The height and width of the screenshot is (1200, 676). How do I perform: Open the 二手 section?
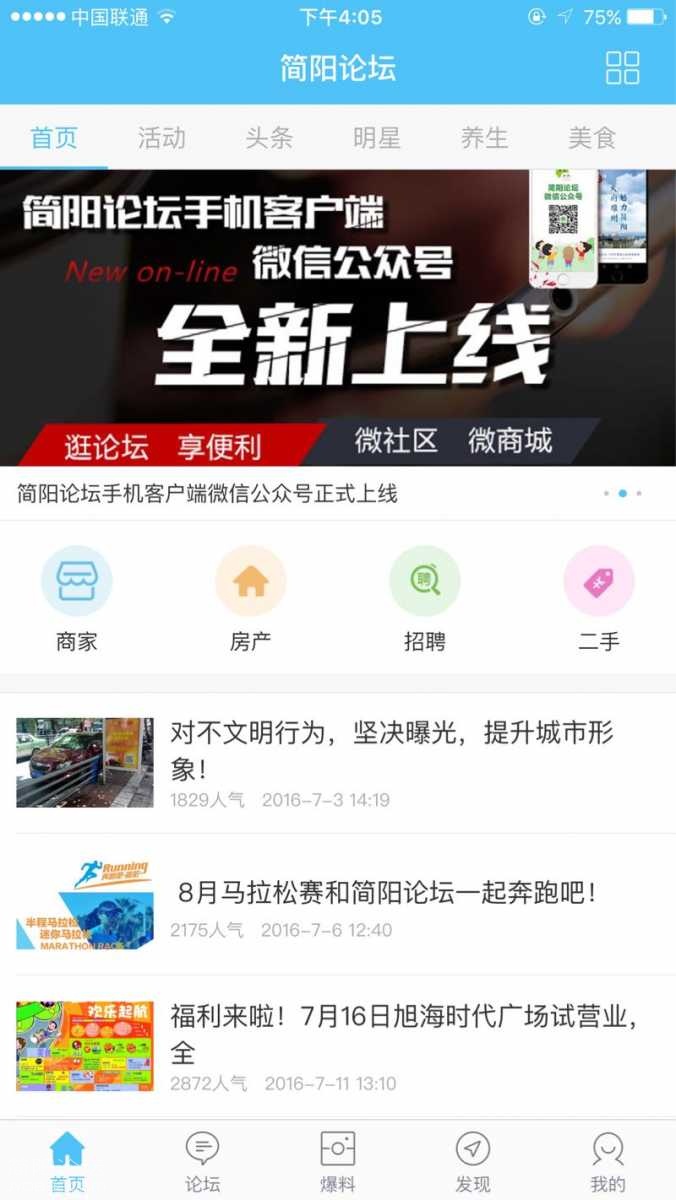[598, 598]
